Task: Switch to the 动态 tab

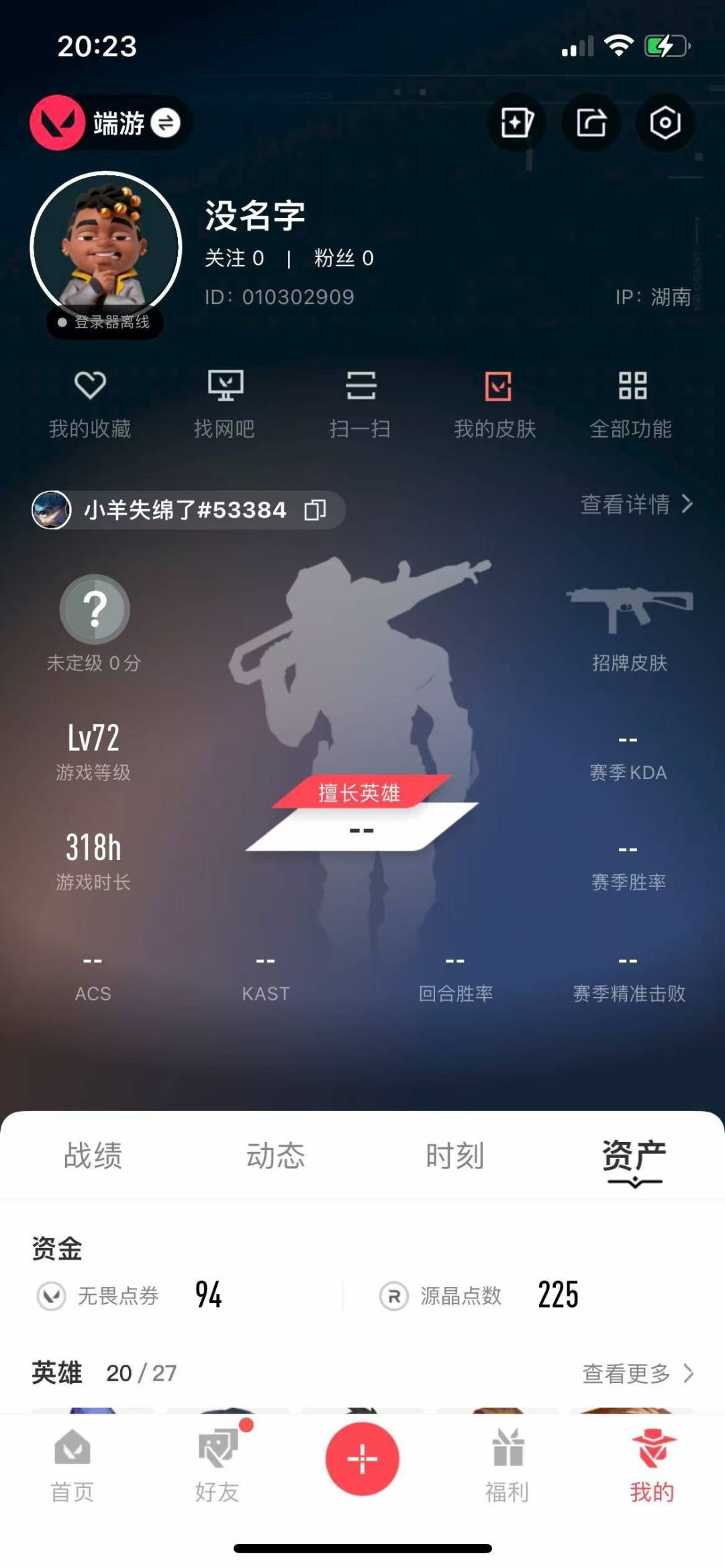Action: (x=275, y=1155)
